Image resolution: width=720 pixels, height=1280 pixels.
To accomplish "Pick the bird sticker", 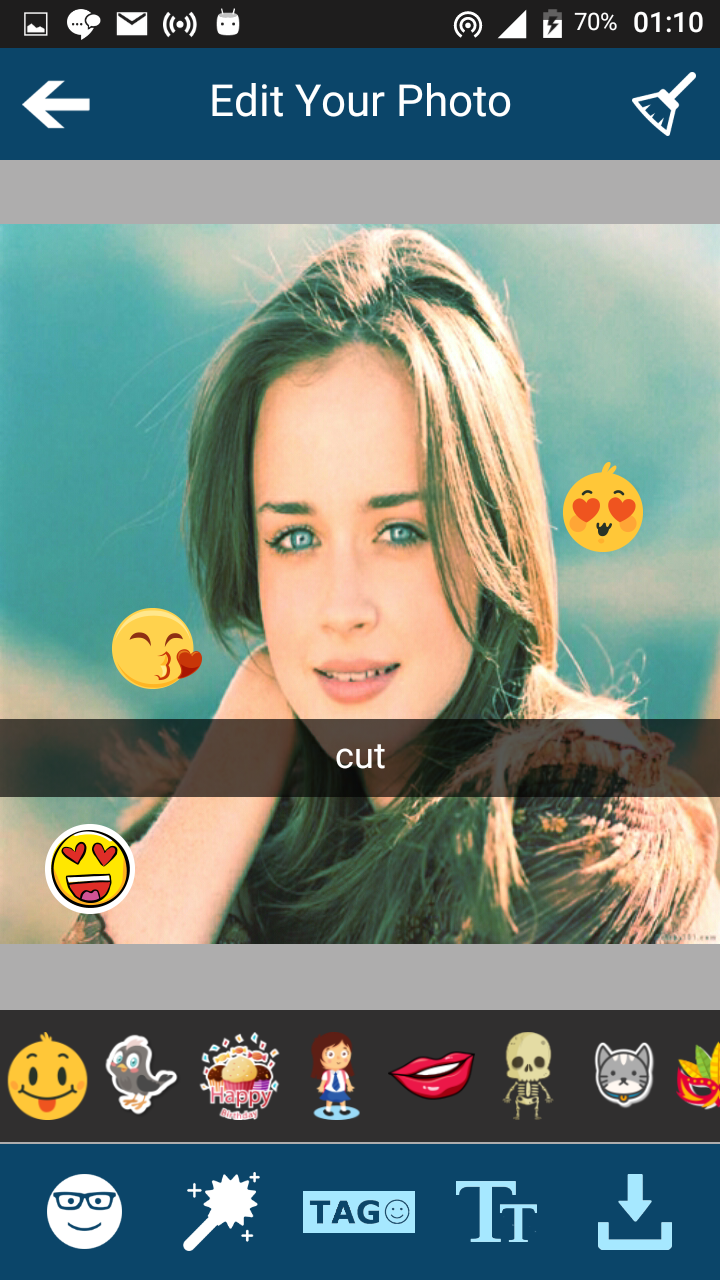I will (x=141, y=1075).
